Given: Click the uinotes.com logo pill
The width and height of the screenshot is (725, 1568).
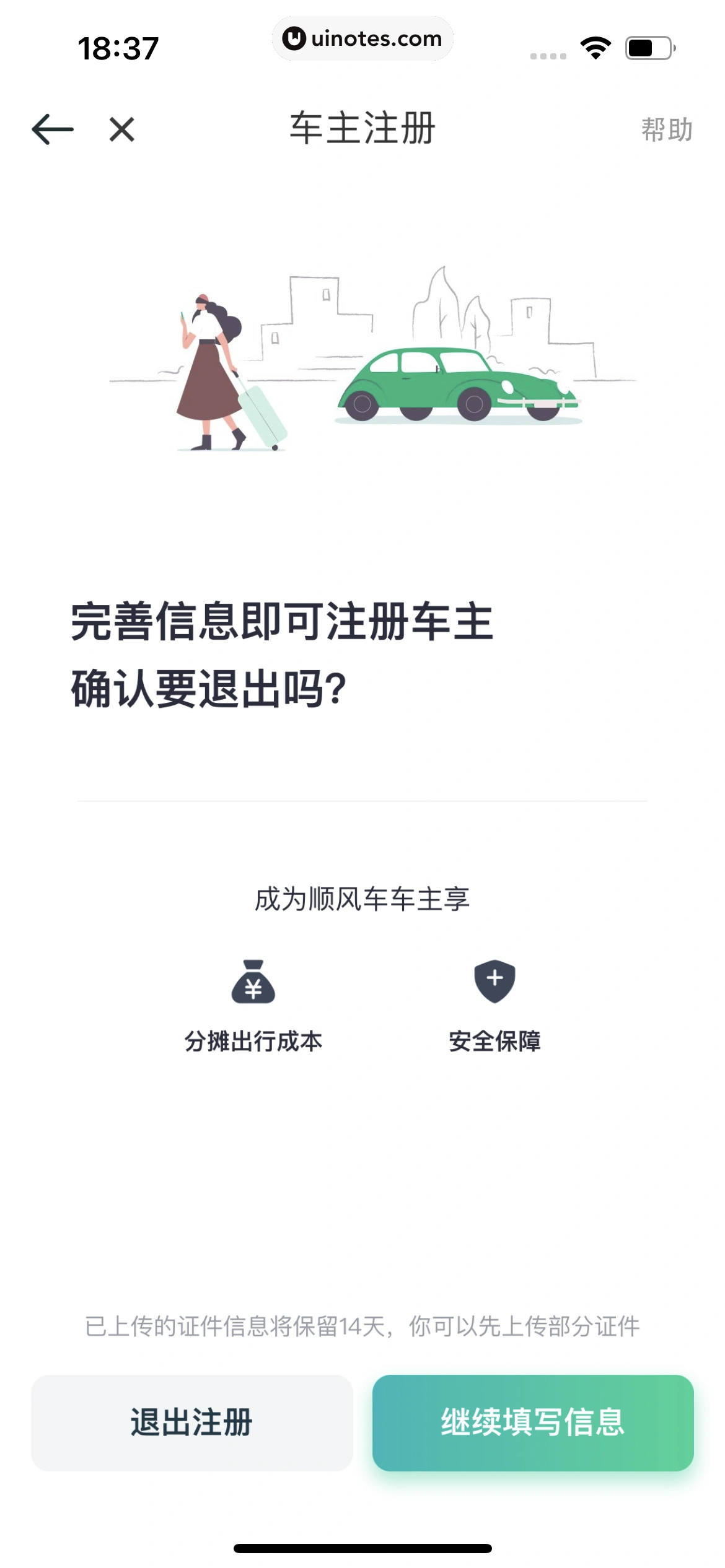Looking at the screenshot, I should pos(362,38).
